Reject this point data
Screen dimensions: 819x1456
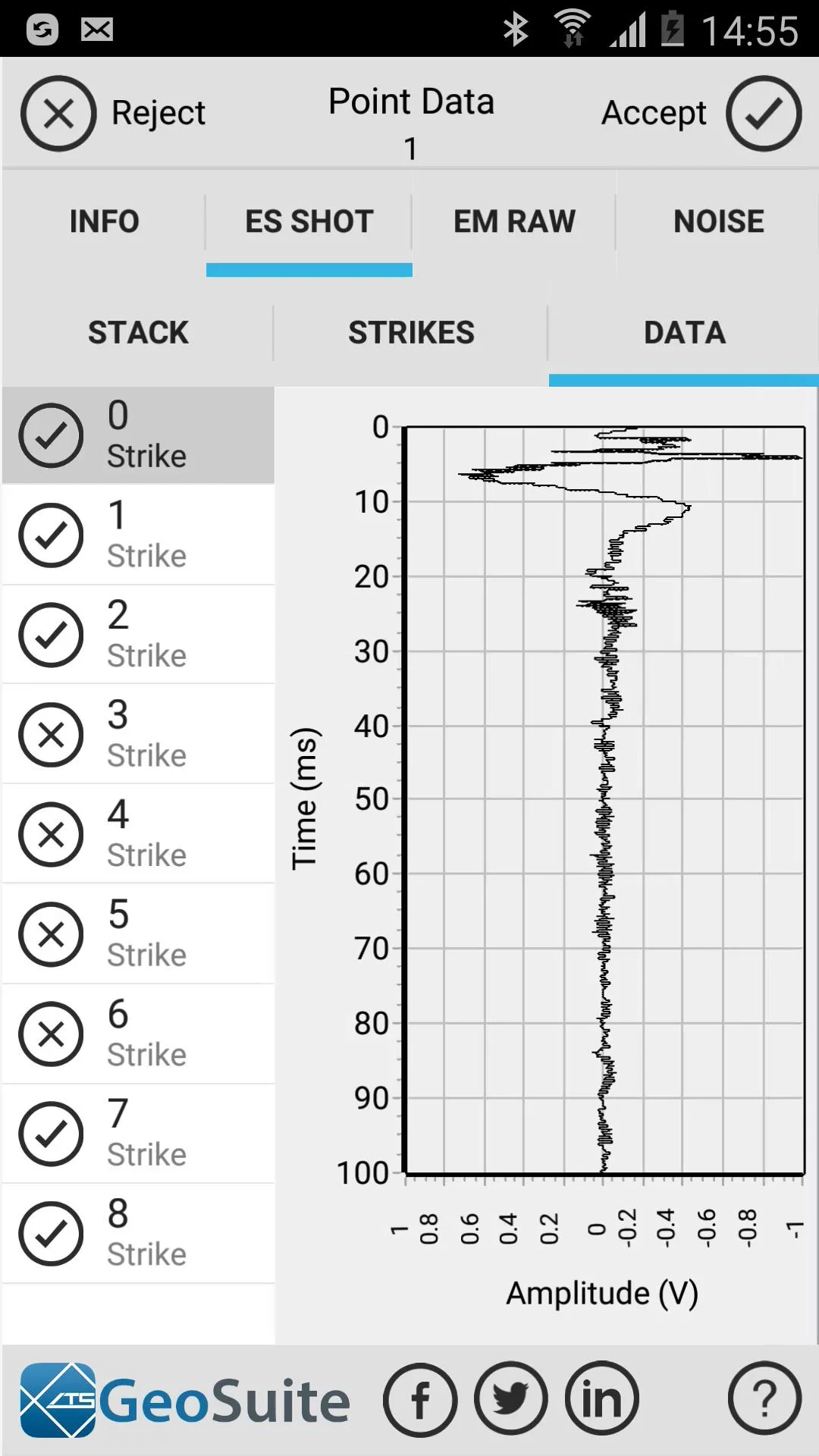[x=114, y=114]
